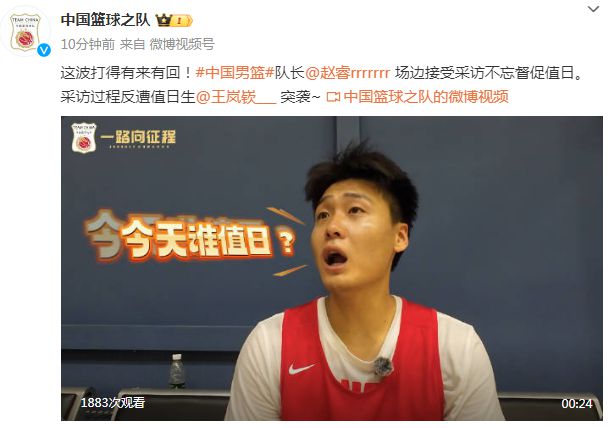
Task: Play the 今天谁值日 video
Action: 335,267
